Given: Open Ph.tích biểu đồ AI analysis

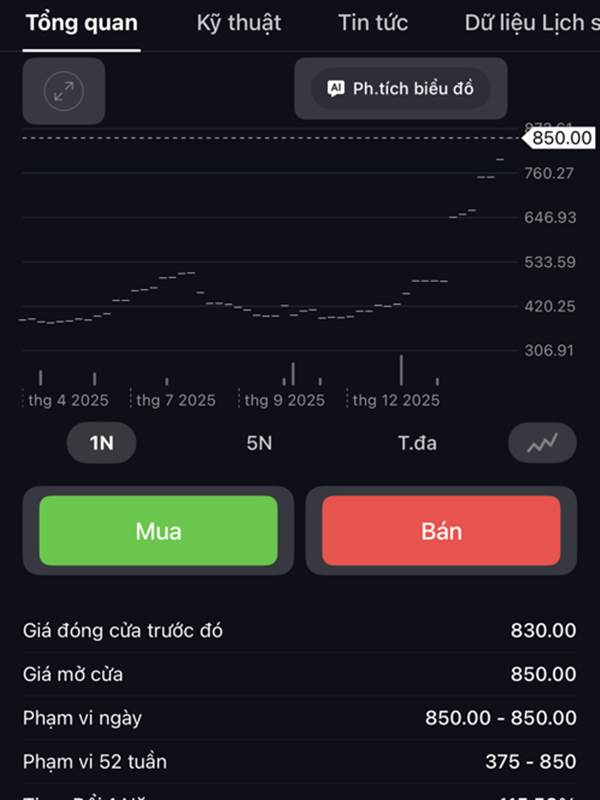Looking at the screenshot, I should click(401, 88).
